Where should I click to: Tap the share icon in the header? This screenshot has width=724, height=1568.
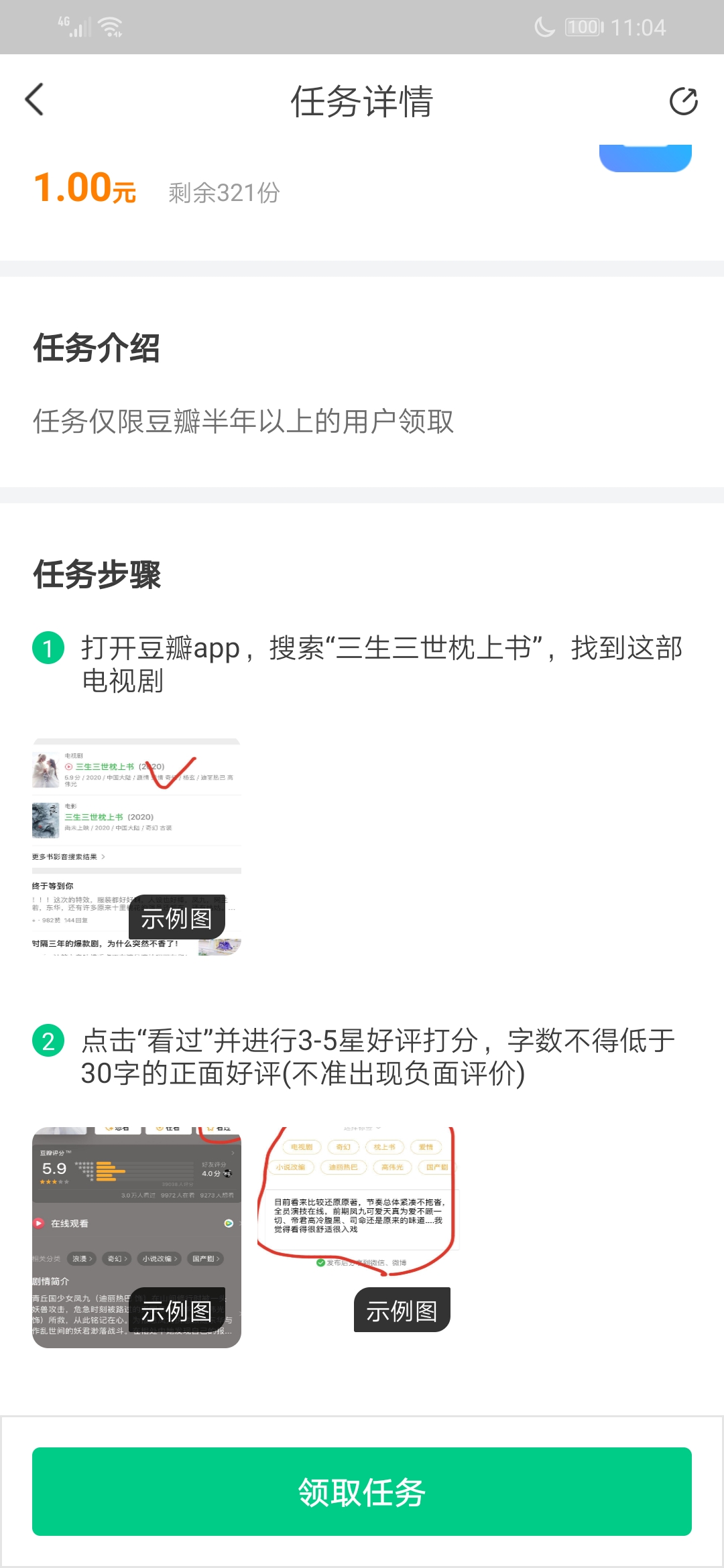[x=683, y=101]
